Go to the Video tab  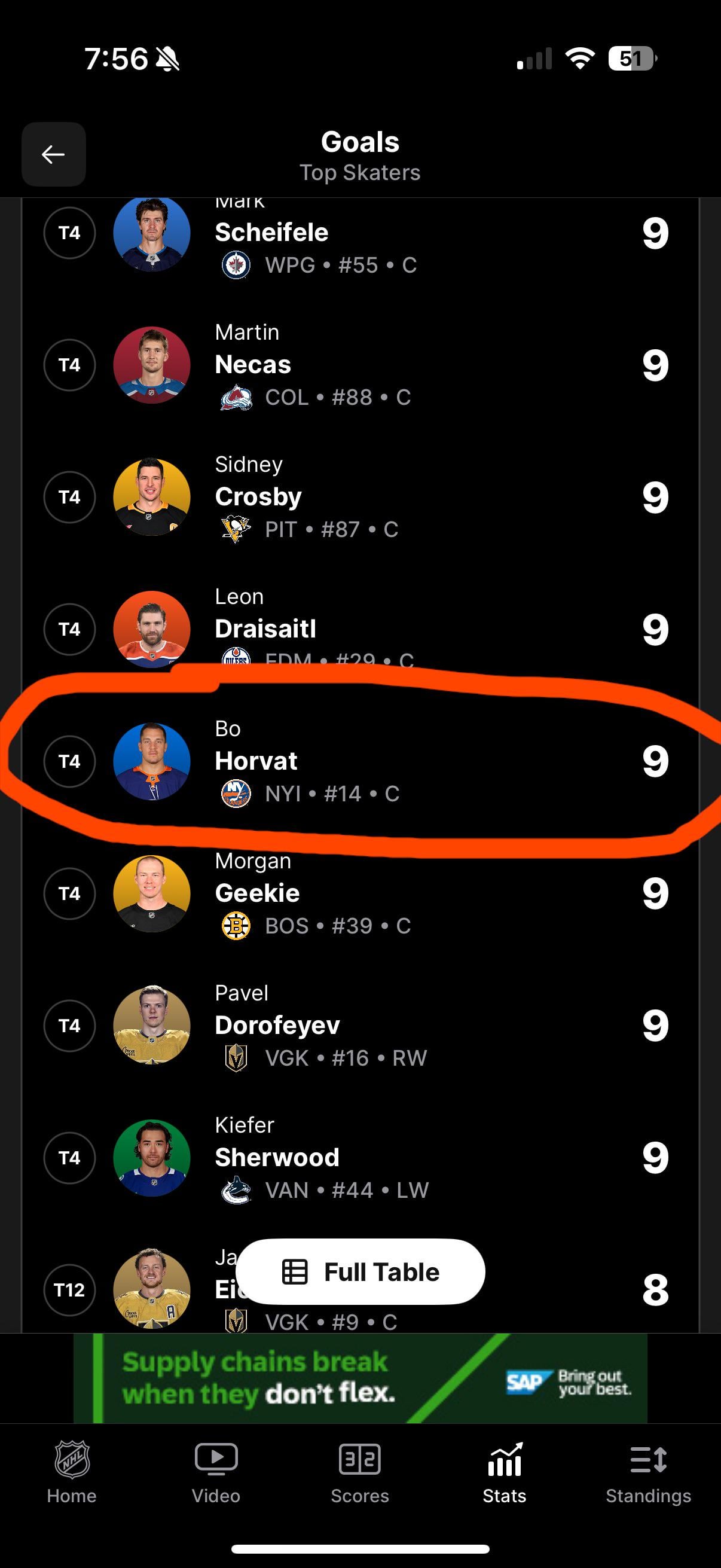(216, 1472)
